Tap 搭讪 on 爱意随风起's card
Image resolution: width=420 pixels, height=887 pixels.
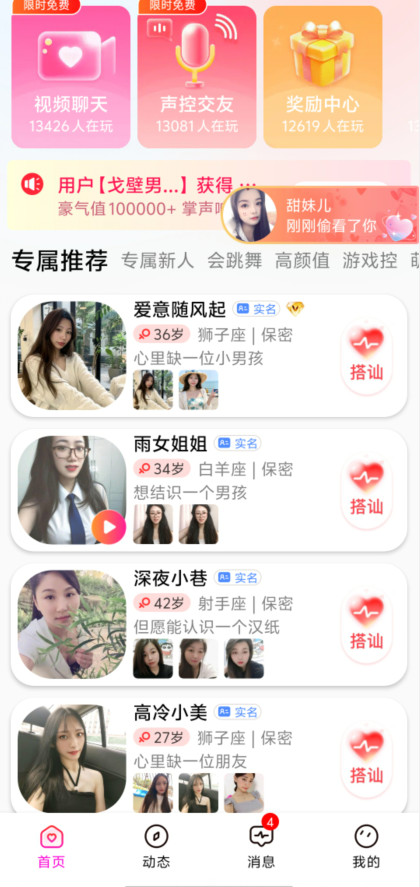coord(366,356)
